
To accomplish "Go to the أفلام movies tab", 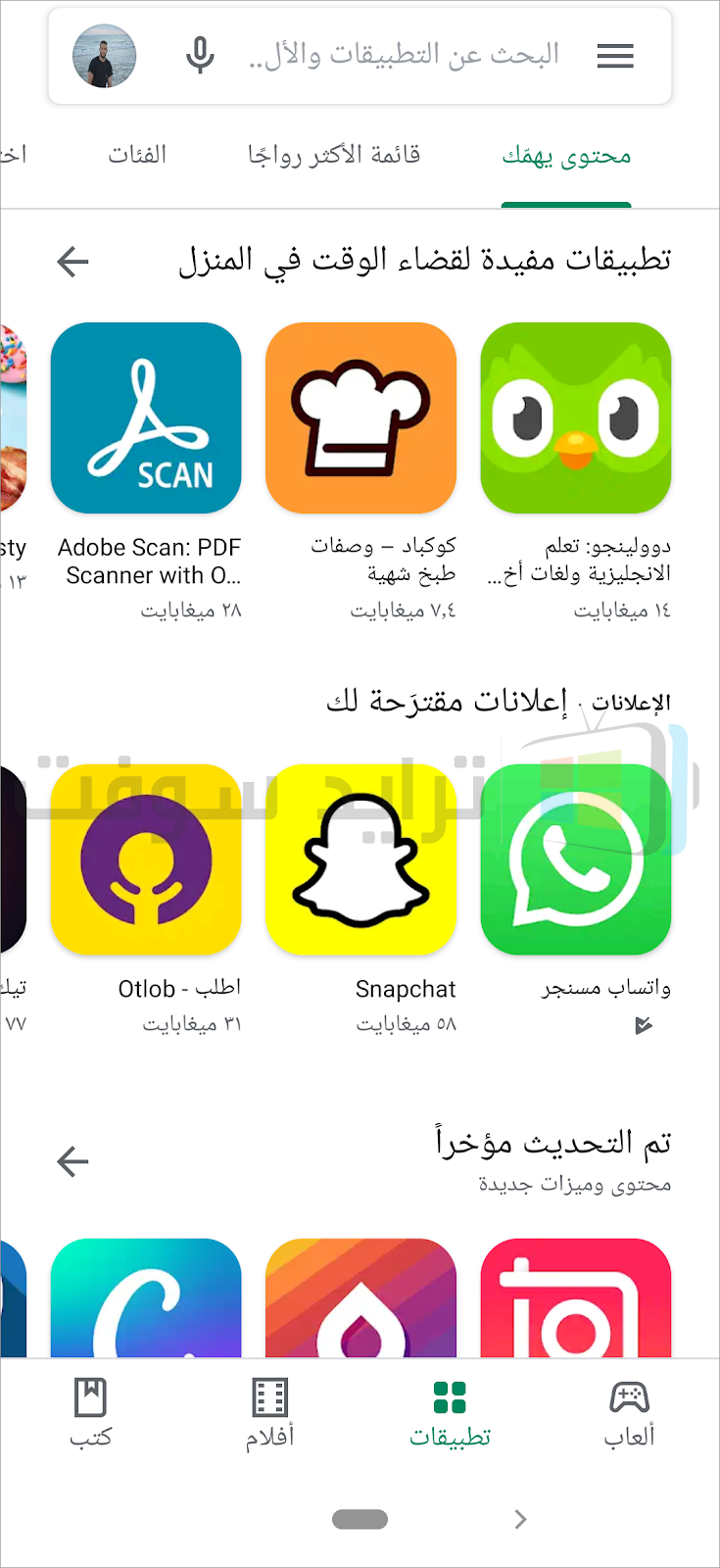I will [x=269, y=1414].
